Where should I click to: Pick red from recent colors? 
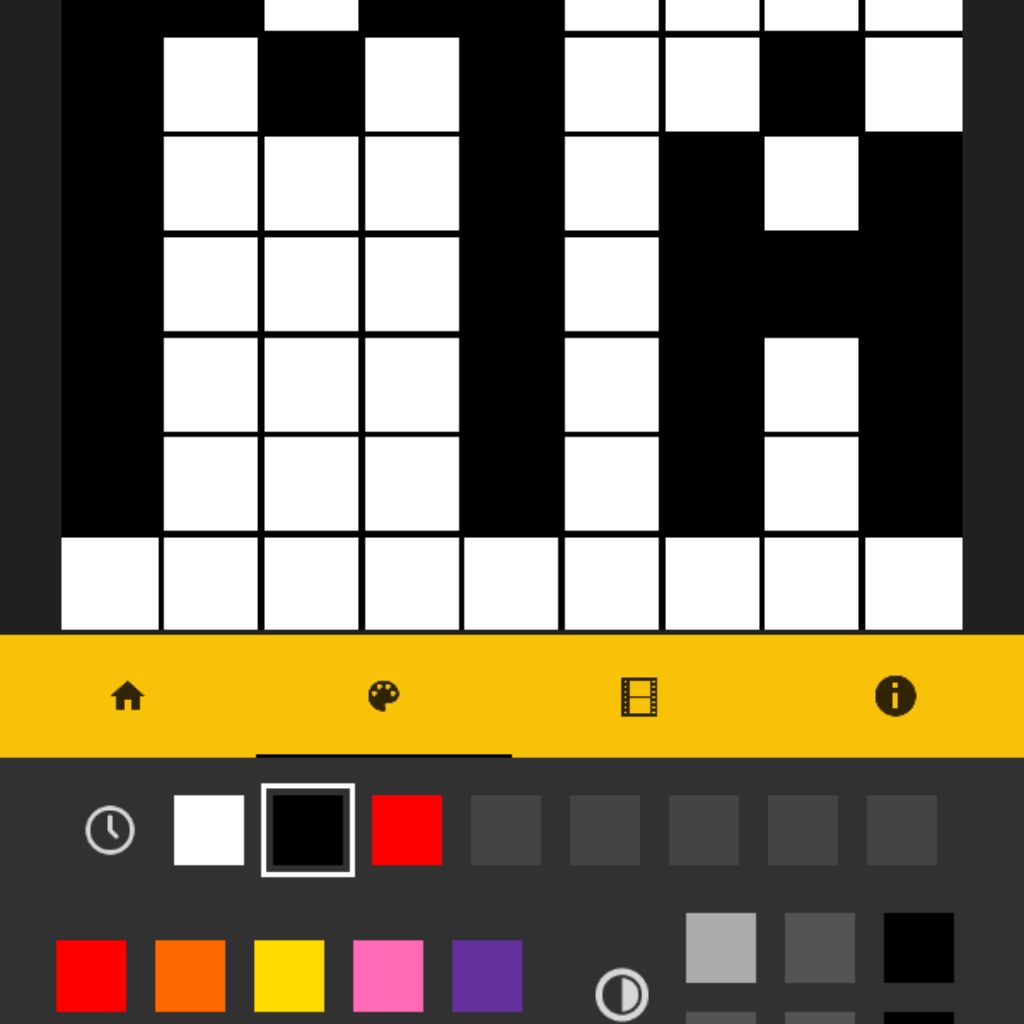pos(407,830)
